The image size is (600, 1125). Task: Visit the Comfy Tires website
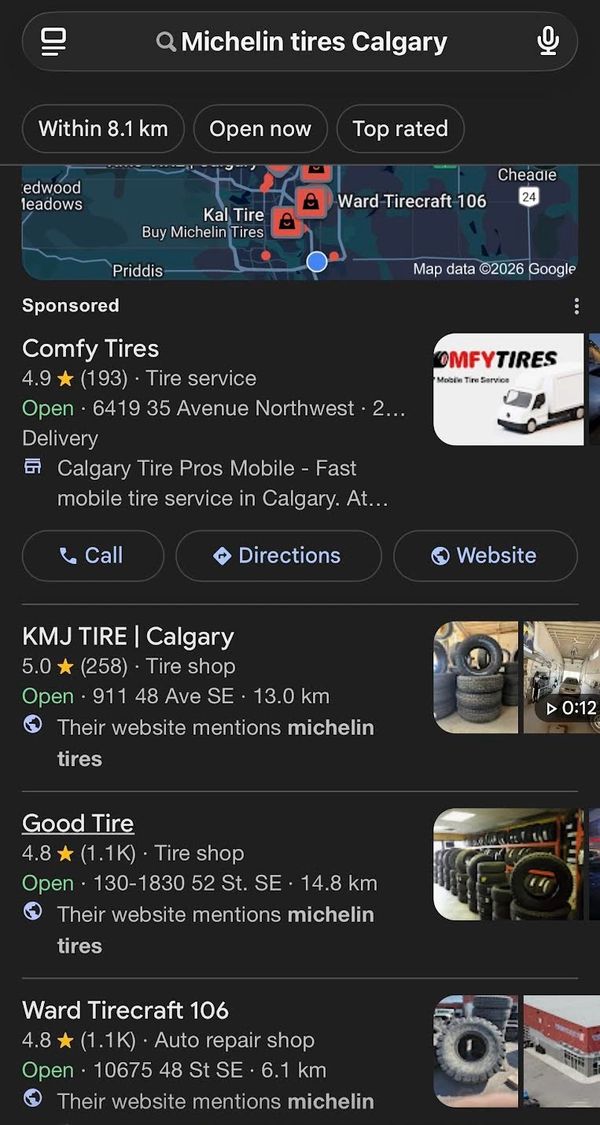pyautogui.click(x=485, y=556)
